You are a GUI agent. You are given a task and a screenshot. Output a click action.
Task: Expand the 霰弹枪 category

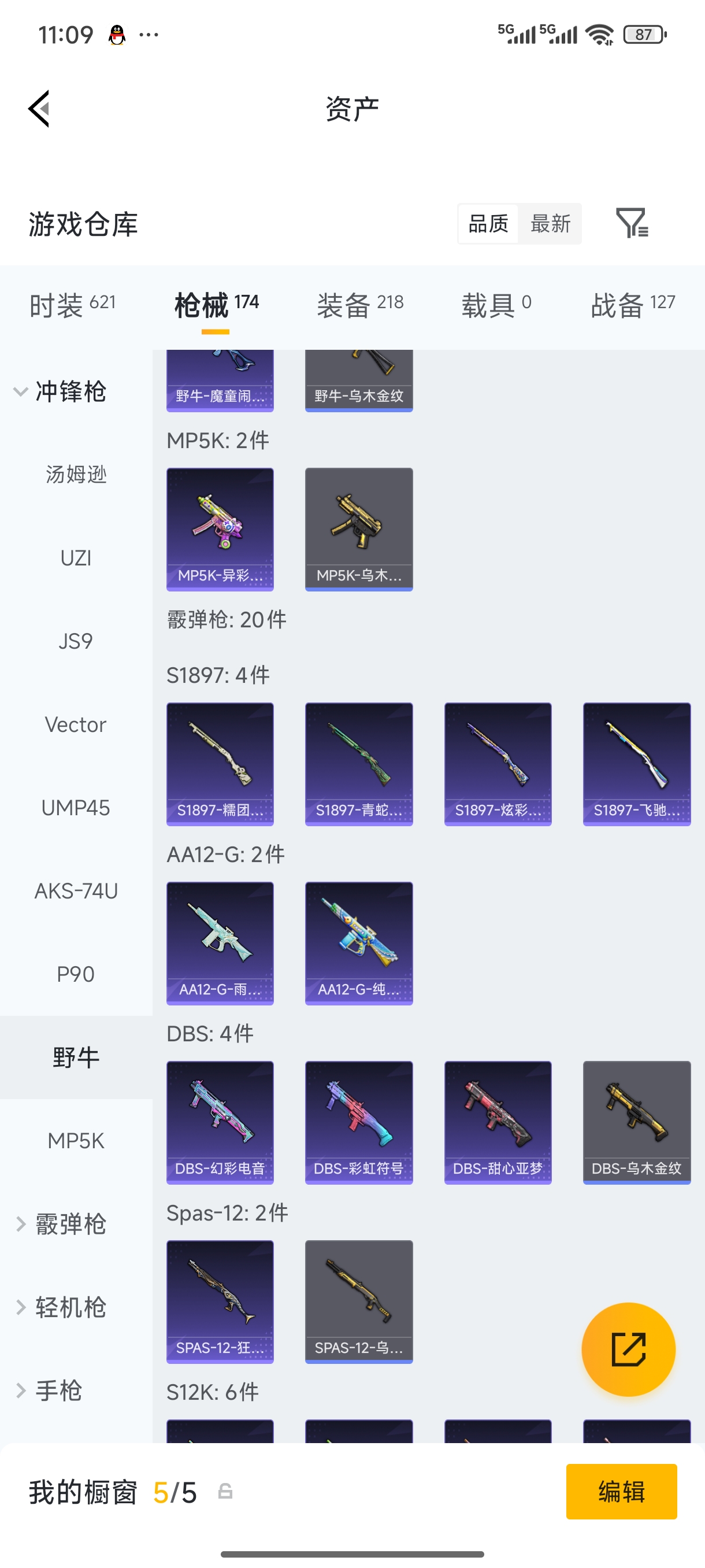pyautogui.click(x=60, y=1224)
